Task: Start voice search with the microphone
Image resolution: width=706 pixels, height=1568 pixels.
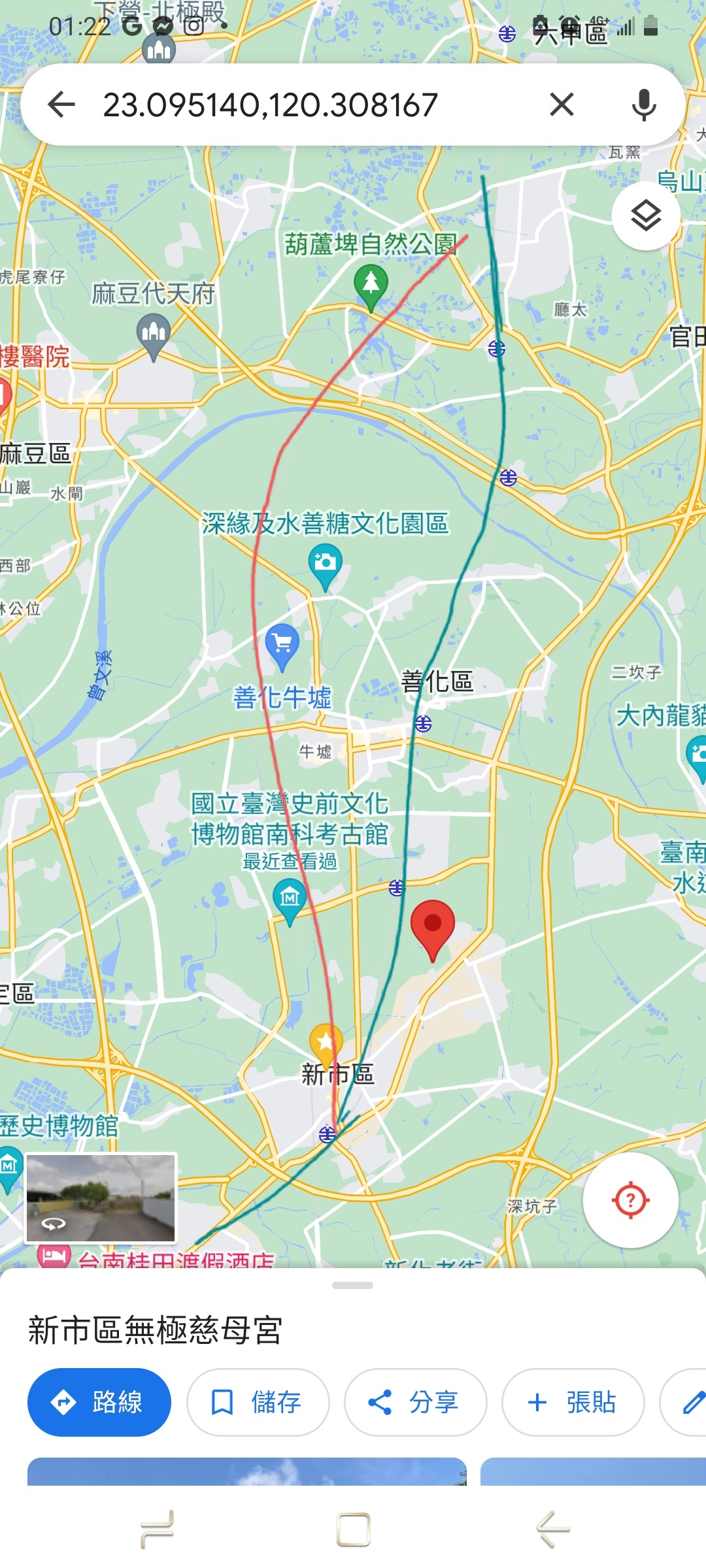Action: 643,105
